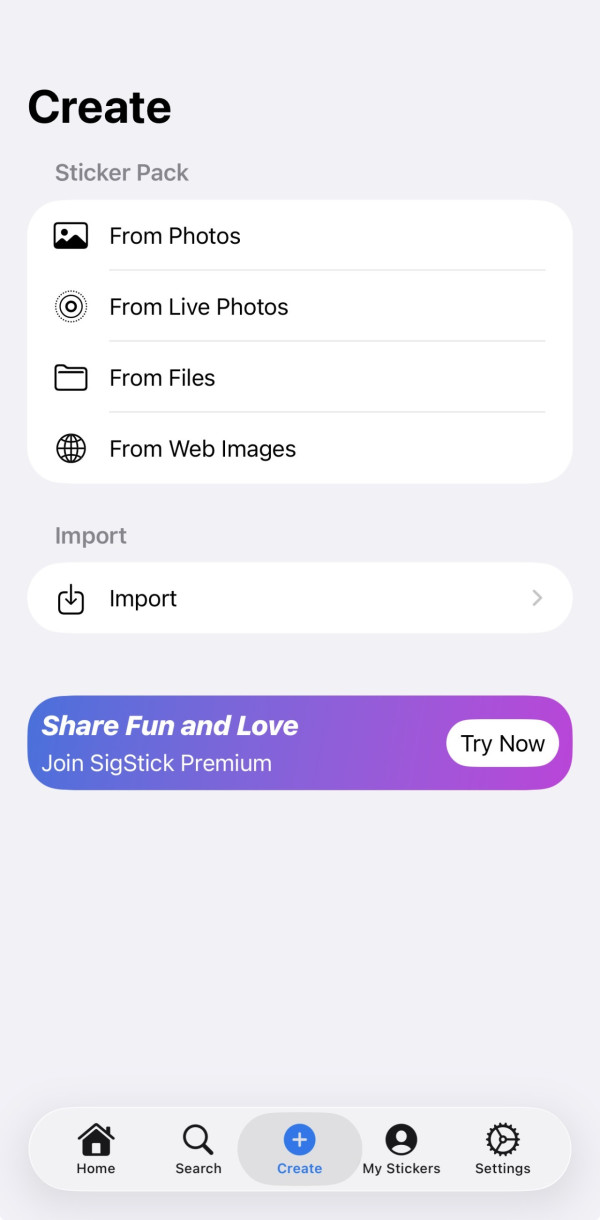Open the Settings tab
This screenshot has width=600, height=1220.
[x=502, y=1149]
